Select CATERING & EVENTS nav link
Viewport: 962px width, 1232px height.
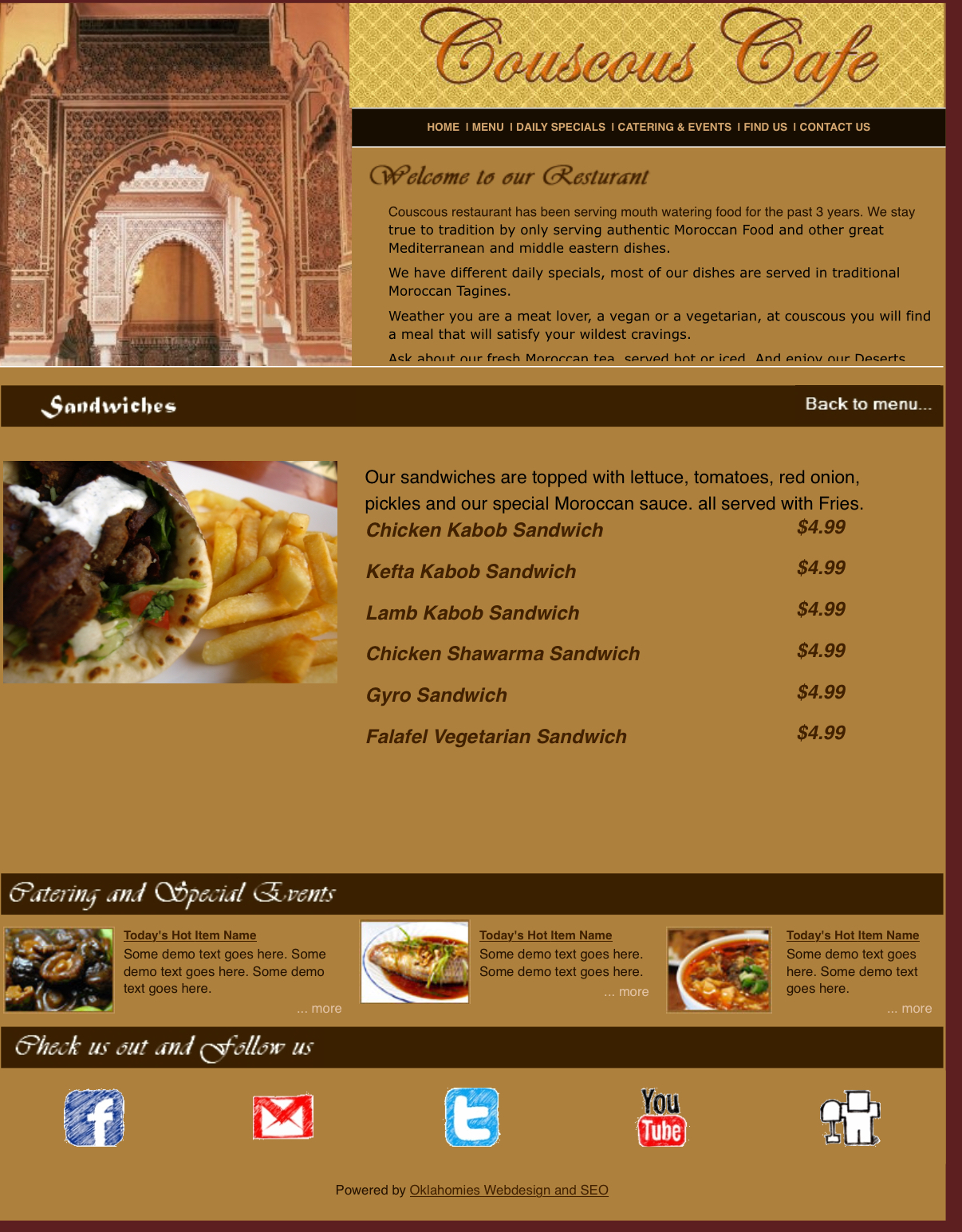tap(674, 127)
